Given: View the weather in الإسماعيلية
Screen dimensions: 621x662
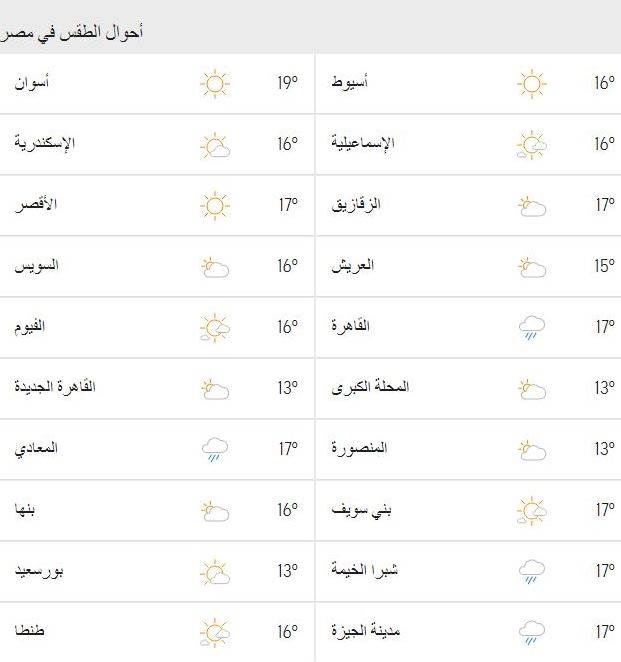Looking at the screenshot, I should pyautogui.click(x=363, y=144).
